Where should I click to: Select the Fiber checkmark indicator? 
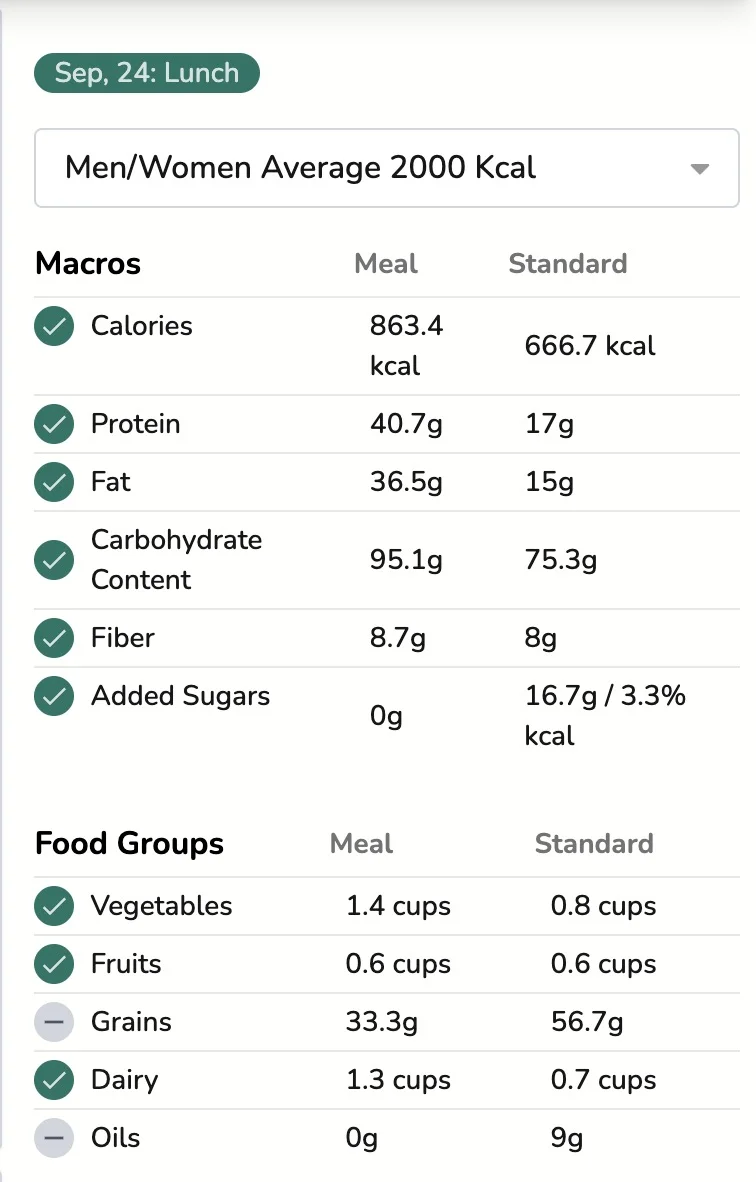tap(54, 638)
